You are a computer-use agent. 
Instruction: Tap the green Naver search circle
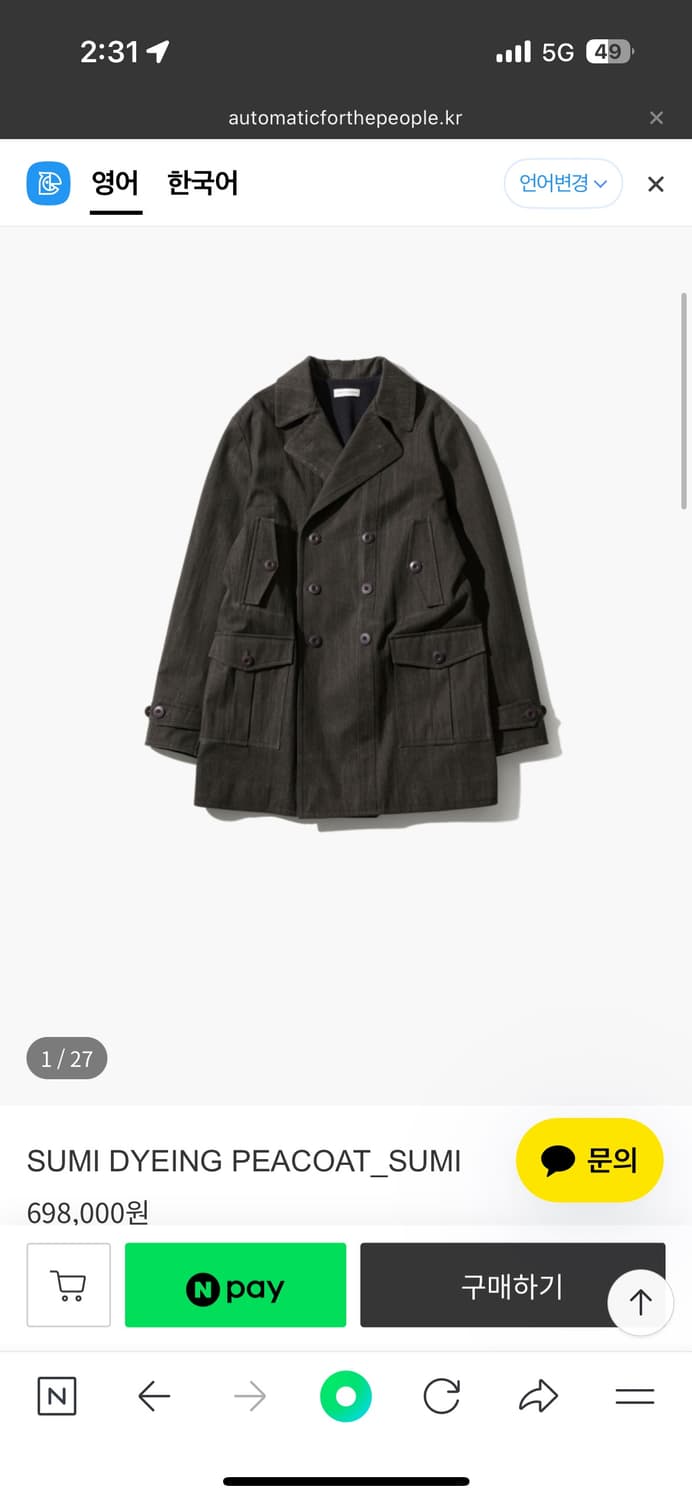click(x=346, y=1396)
